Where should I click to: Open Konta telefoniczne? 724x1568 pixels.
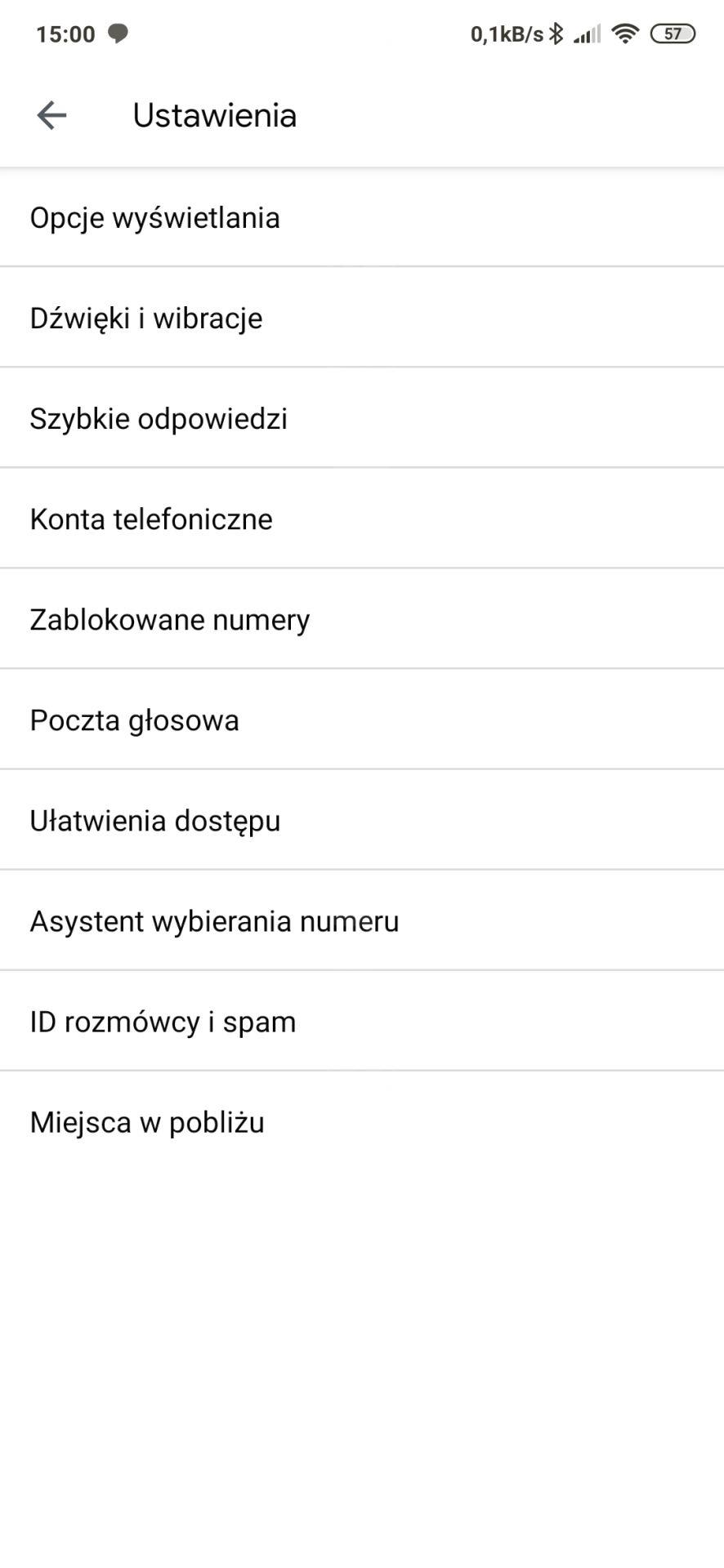pos(362,519)
